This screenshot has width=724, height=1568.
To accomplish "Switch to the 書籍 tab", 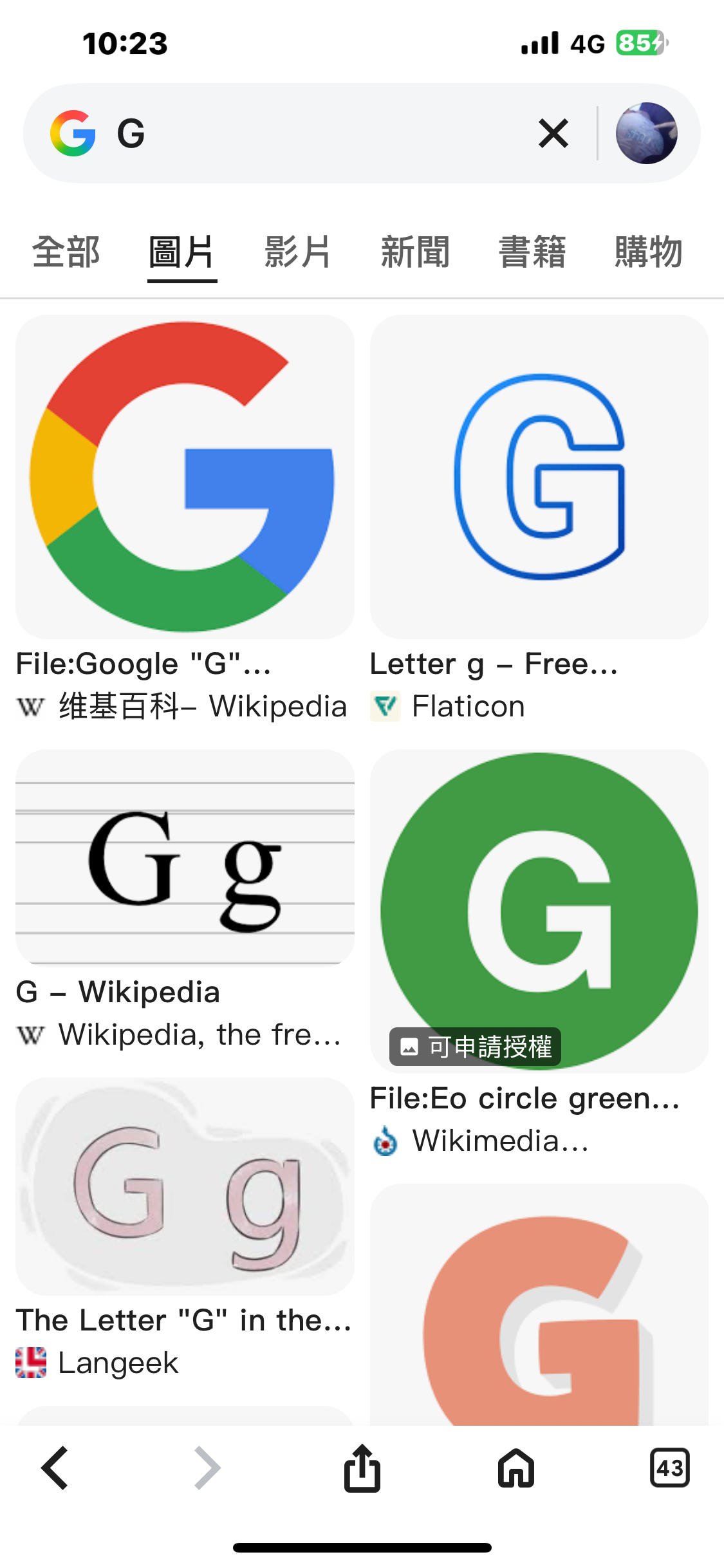I will [532, 252].
